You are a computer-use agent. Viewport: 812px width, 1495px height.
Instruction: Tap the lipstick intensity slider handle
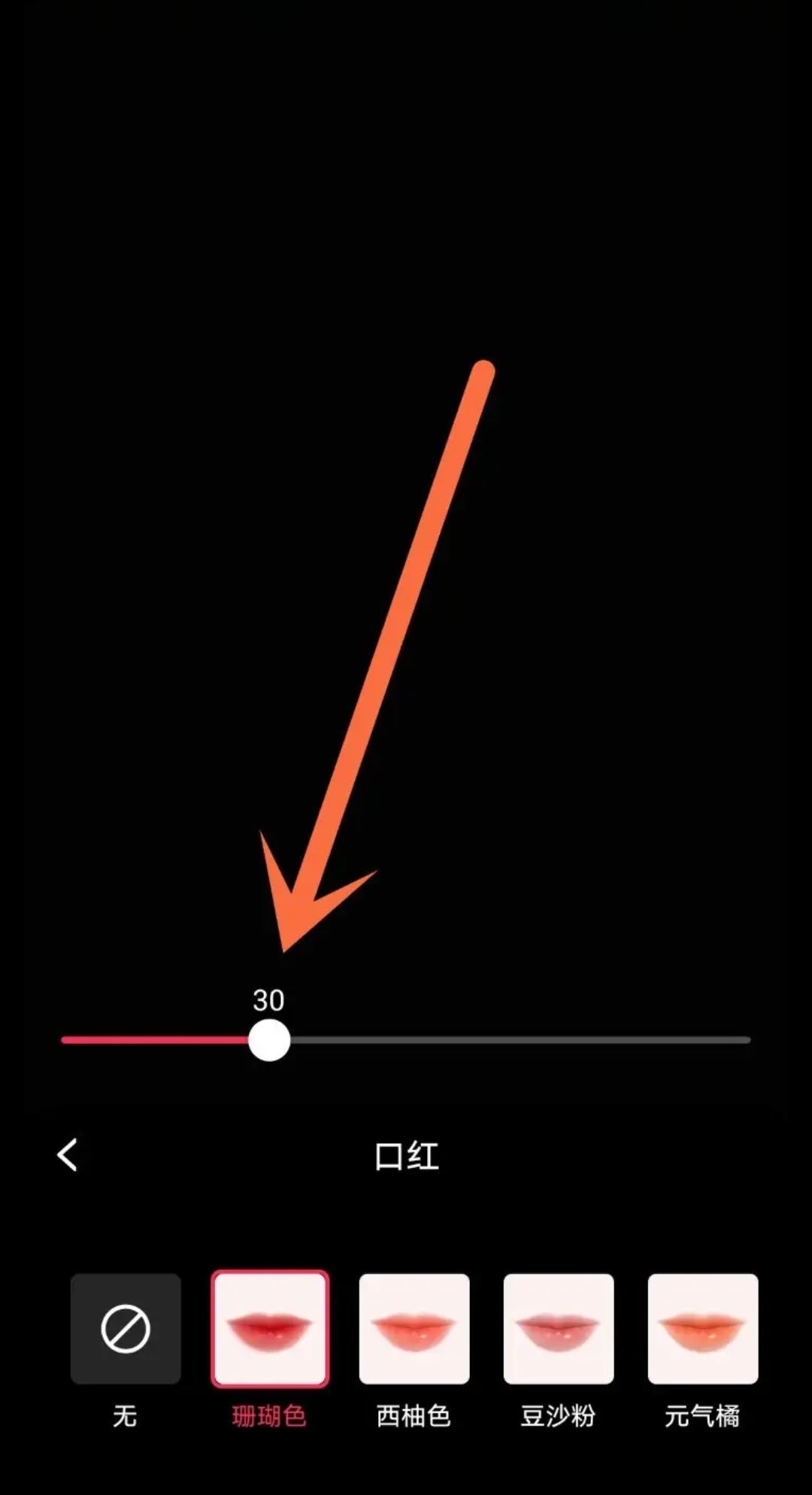(x=269, y=1040)
